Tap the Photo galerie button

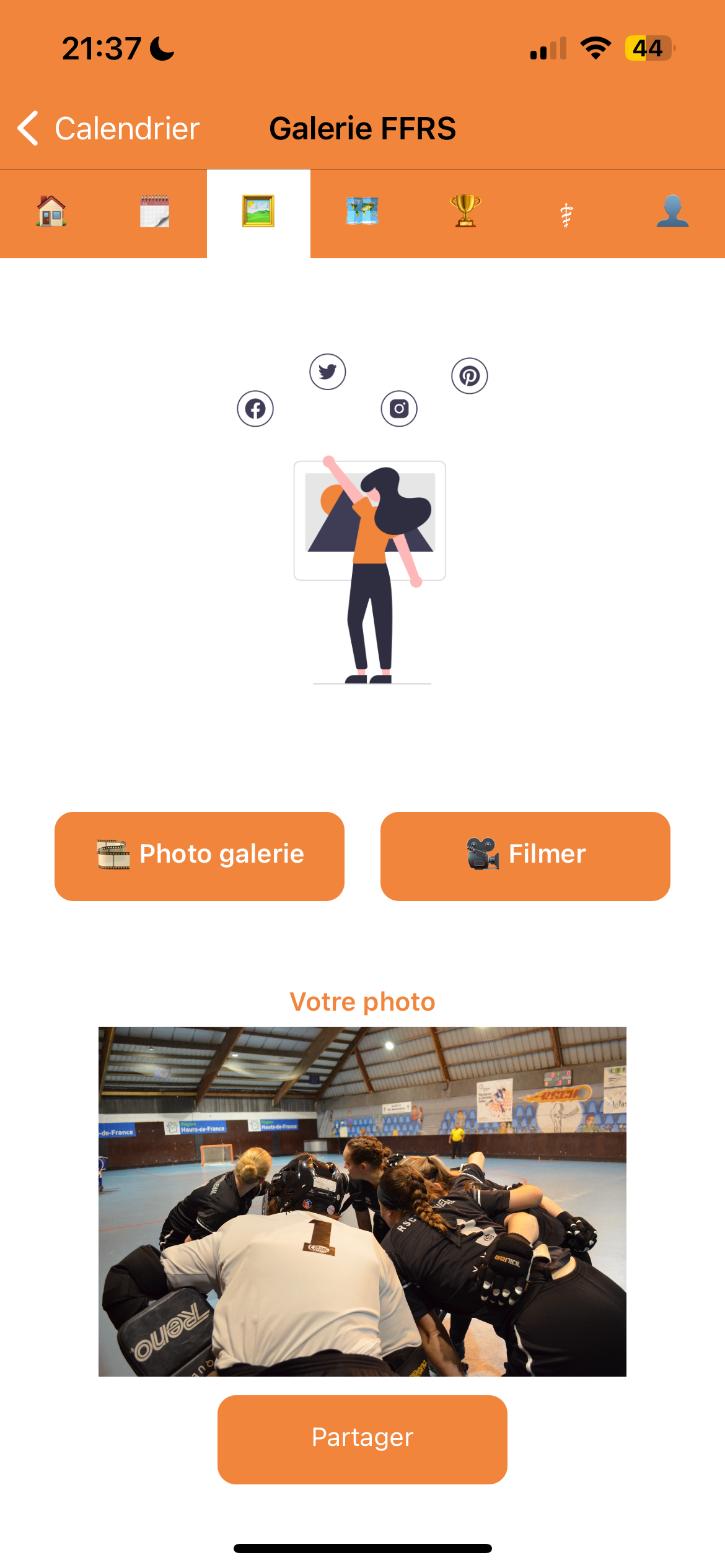click(x=200, y=856)
